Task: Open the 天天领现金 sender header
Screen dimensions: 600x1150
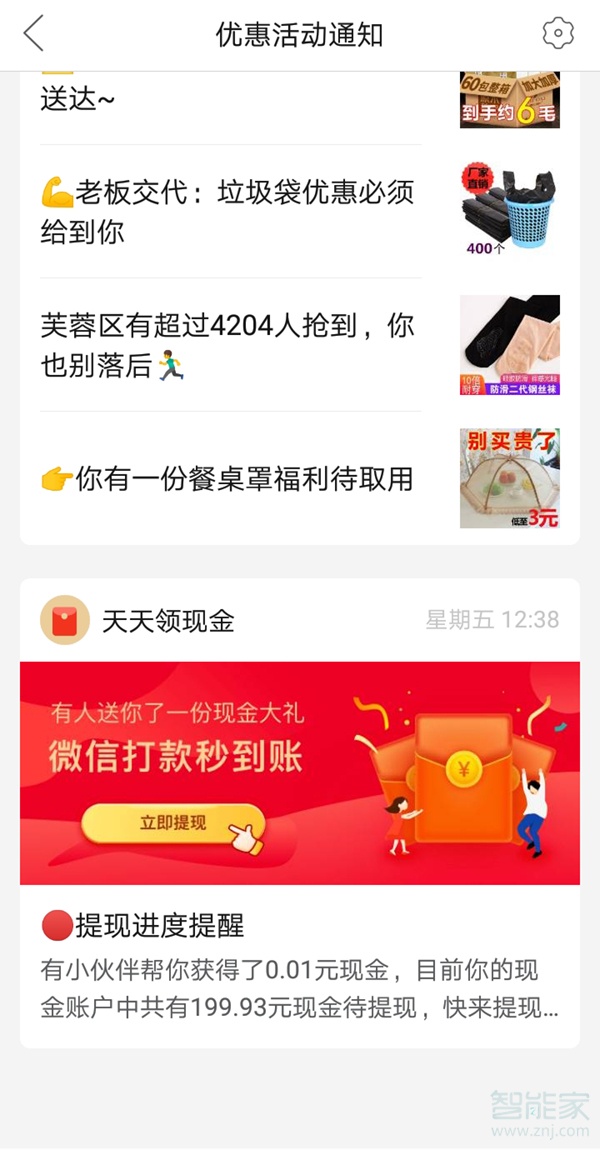Action: coord(168,621)
